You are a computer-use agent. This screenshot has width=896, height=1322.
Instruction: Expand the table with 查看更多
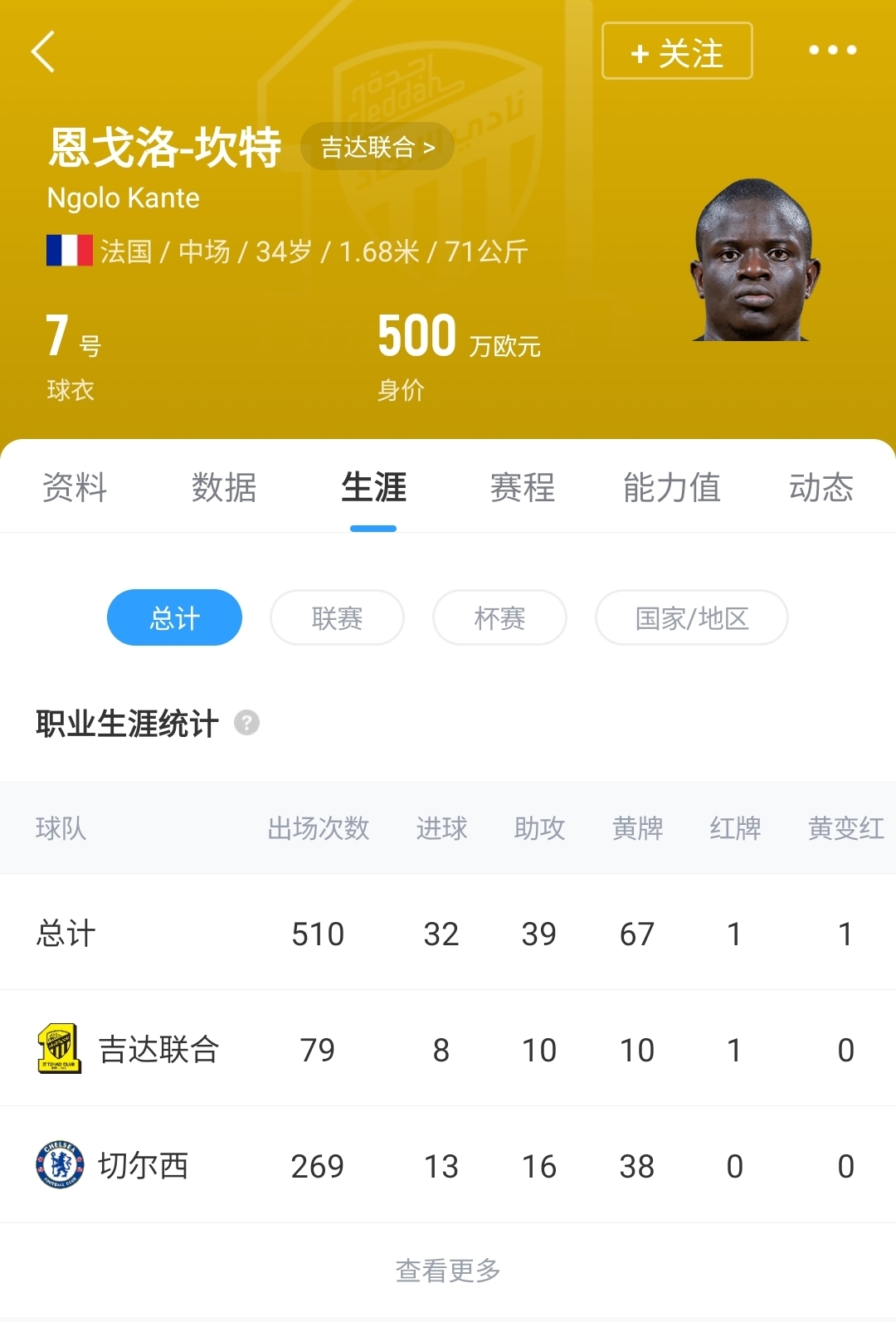(448, 1270)
